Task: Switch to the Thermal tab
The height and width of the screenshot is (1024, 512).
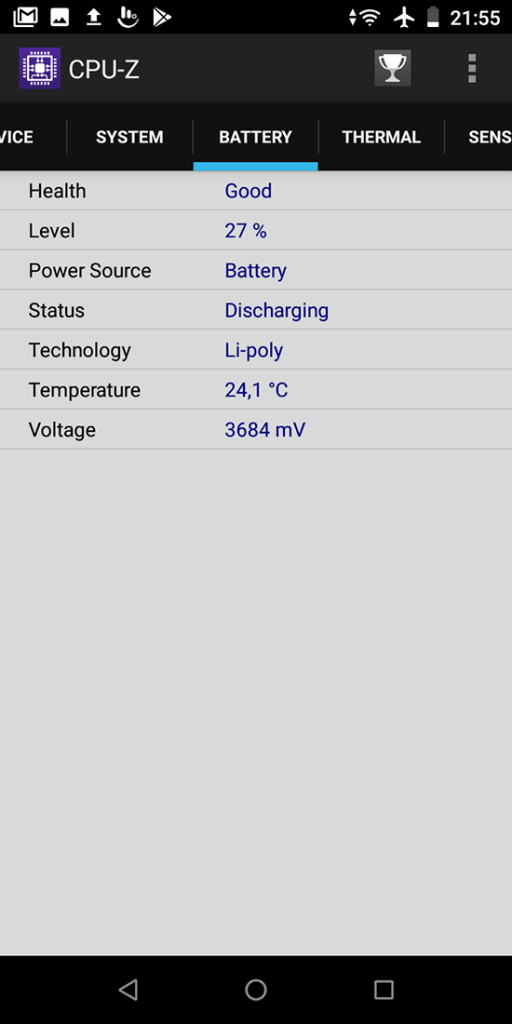Action: coord(381,137)
